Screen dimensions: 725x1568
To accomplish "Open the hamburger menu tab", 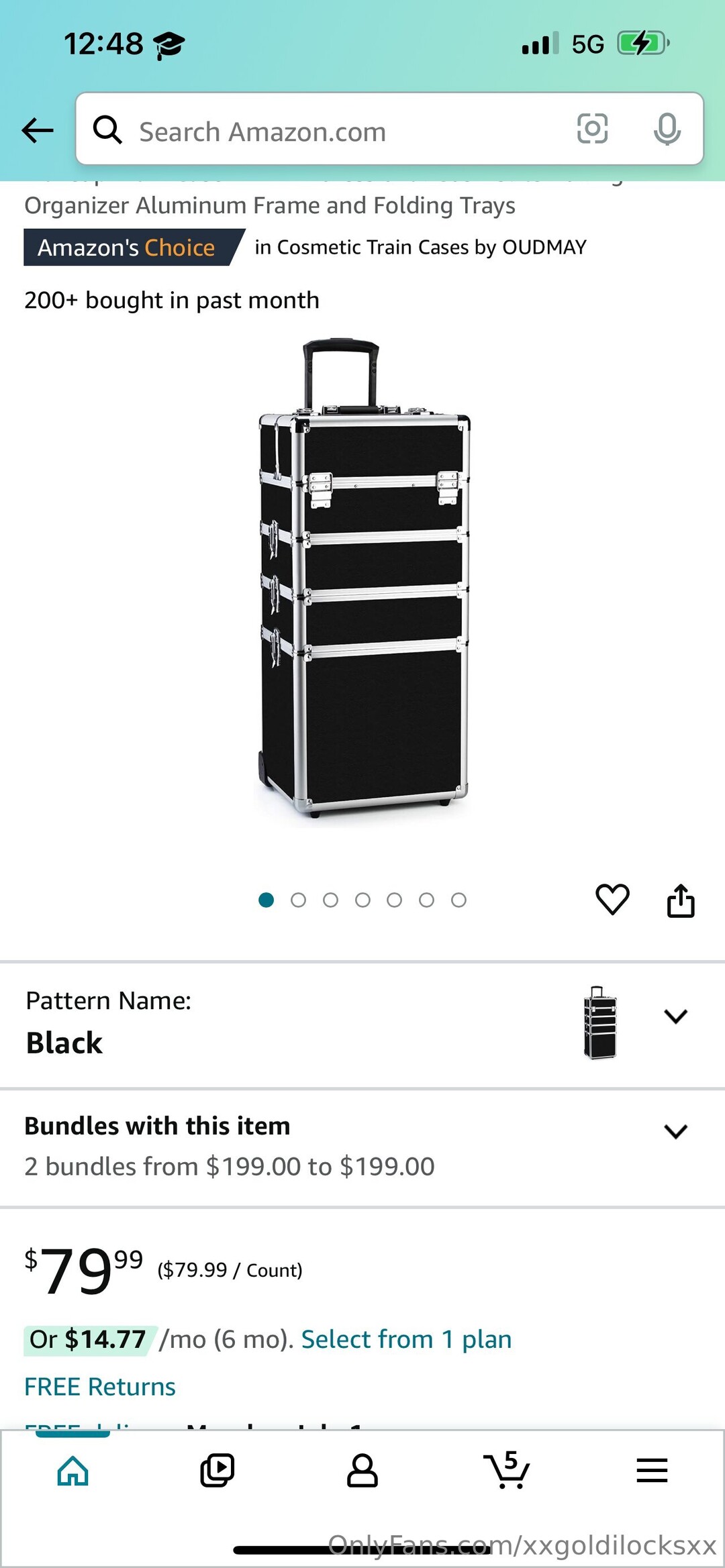I will point(652,1471).
